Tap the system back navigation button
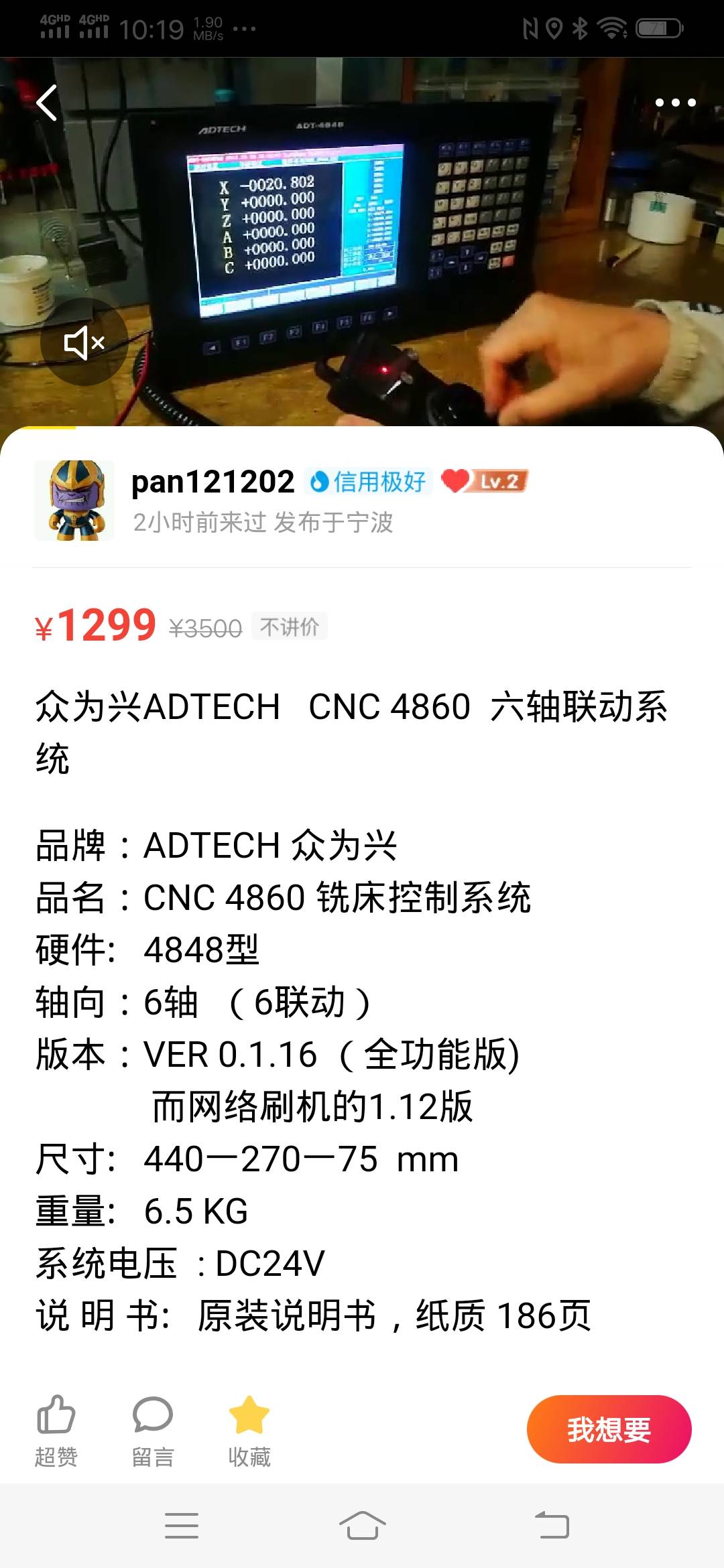 [x=552, y=1526]
